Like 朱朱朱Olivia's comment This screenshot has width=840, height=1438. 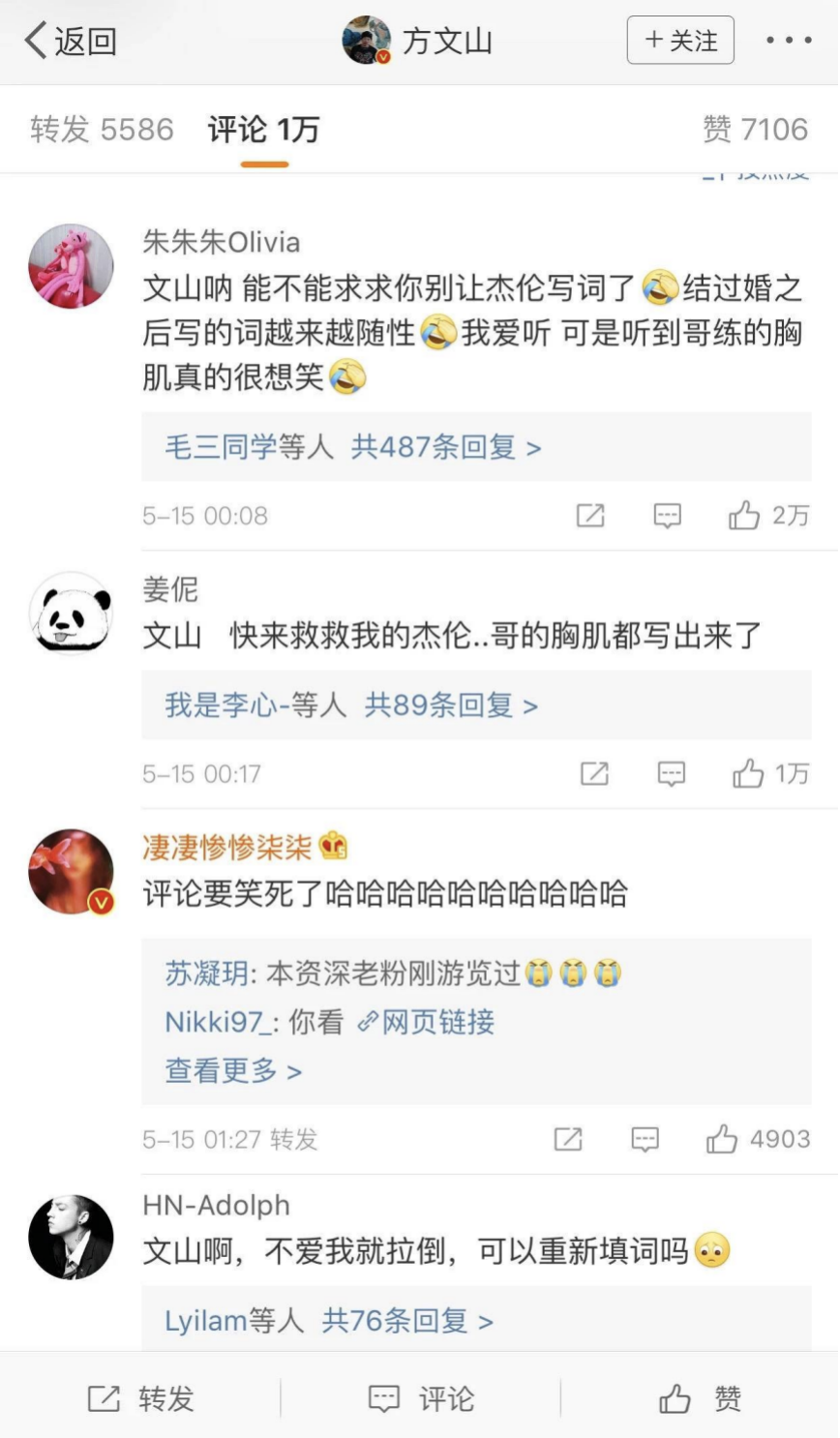[744, 516]
